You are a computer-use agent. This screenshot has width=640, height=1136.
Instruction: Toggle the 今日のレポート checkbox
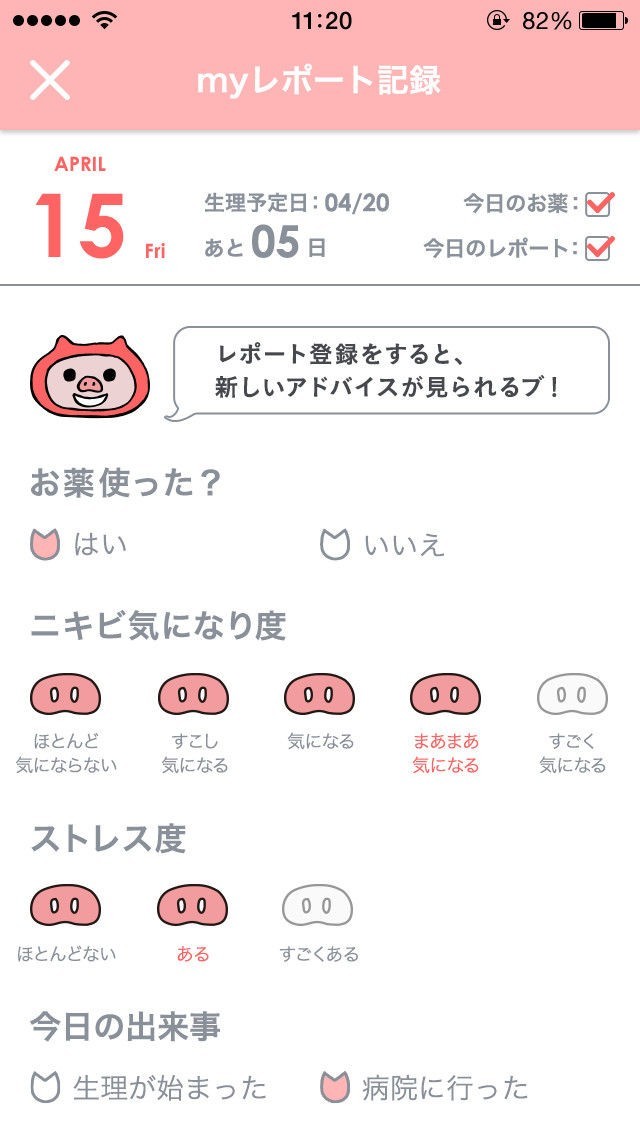(x=599, y=247)
